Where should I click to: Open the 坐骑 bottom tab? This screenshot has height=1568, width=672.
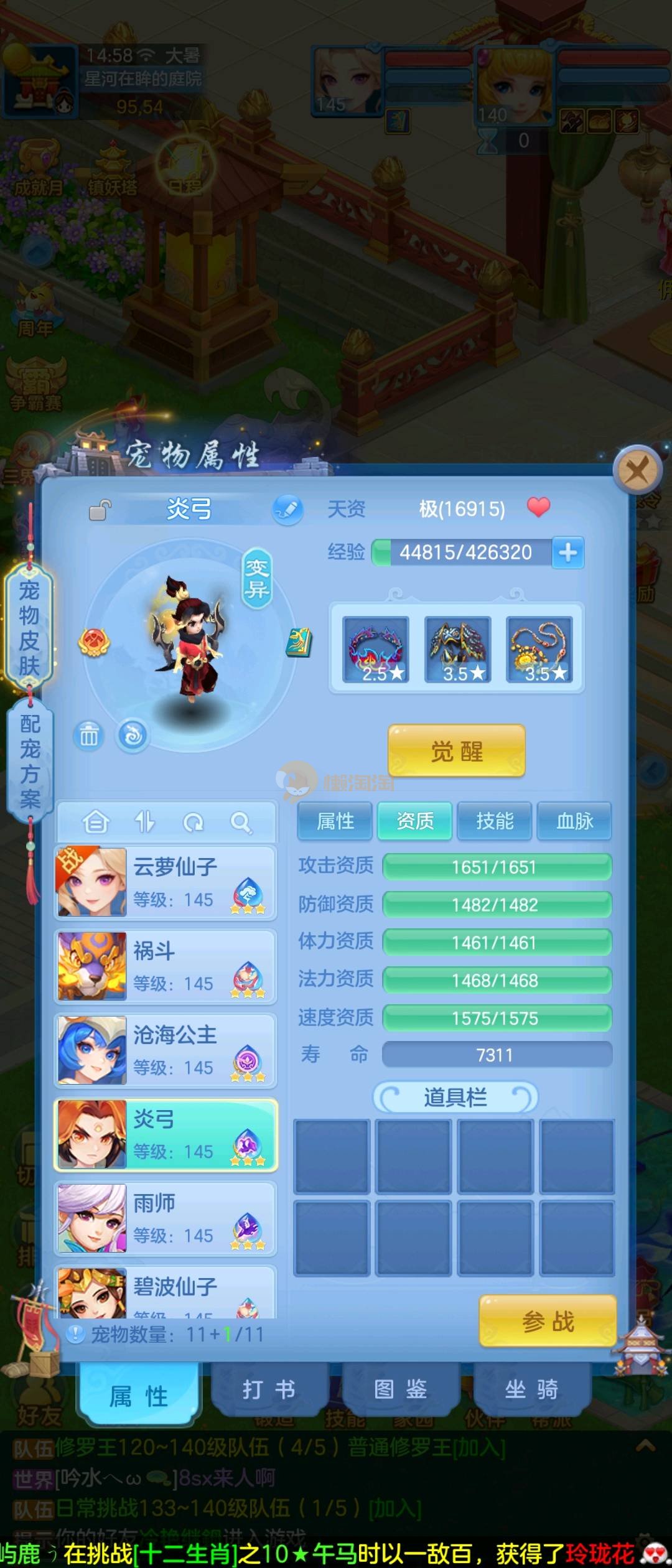pos(531,1389)
